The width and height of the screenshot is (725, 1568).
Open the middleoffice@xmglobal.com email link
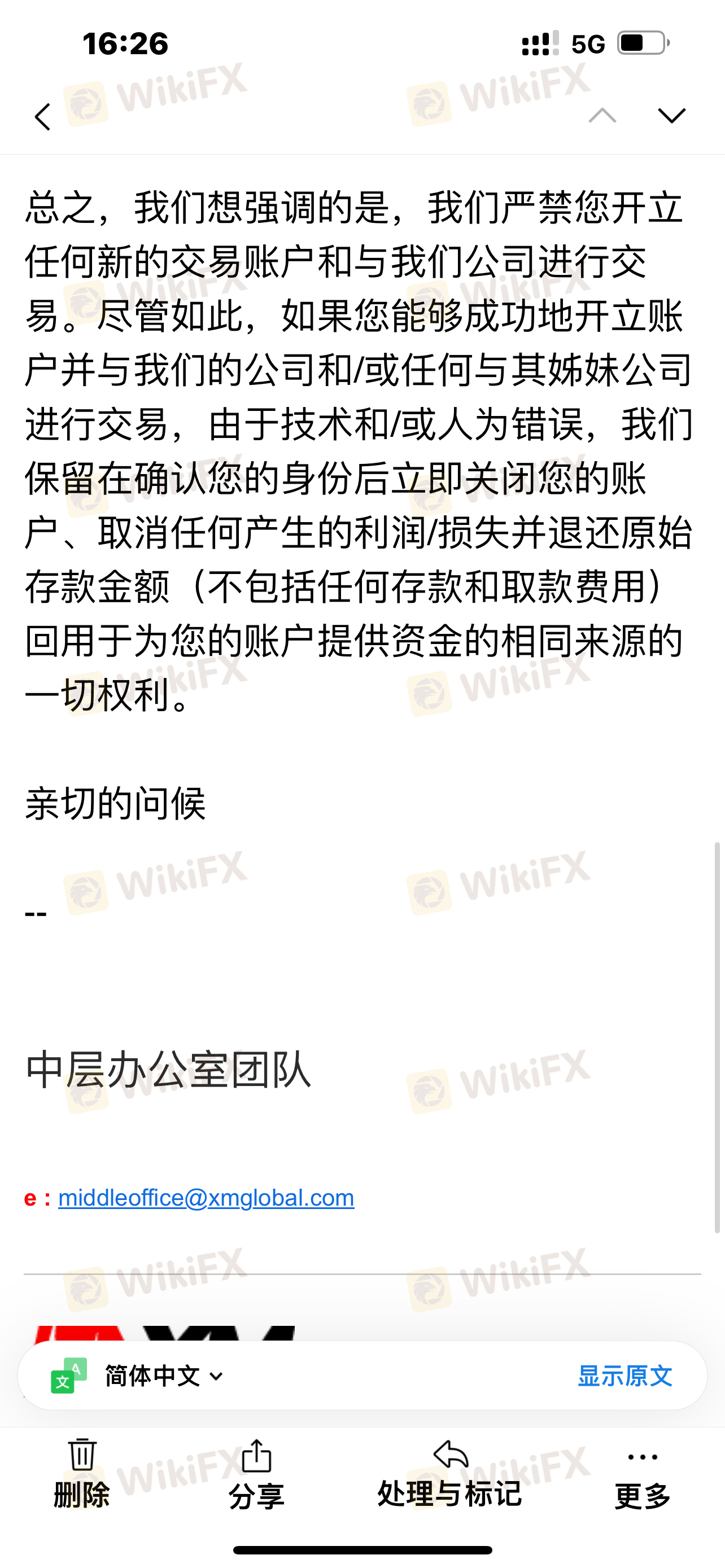(x=206, y=1197)
